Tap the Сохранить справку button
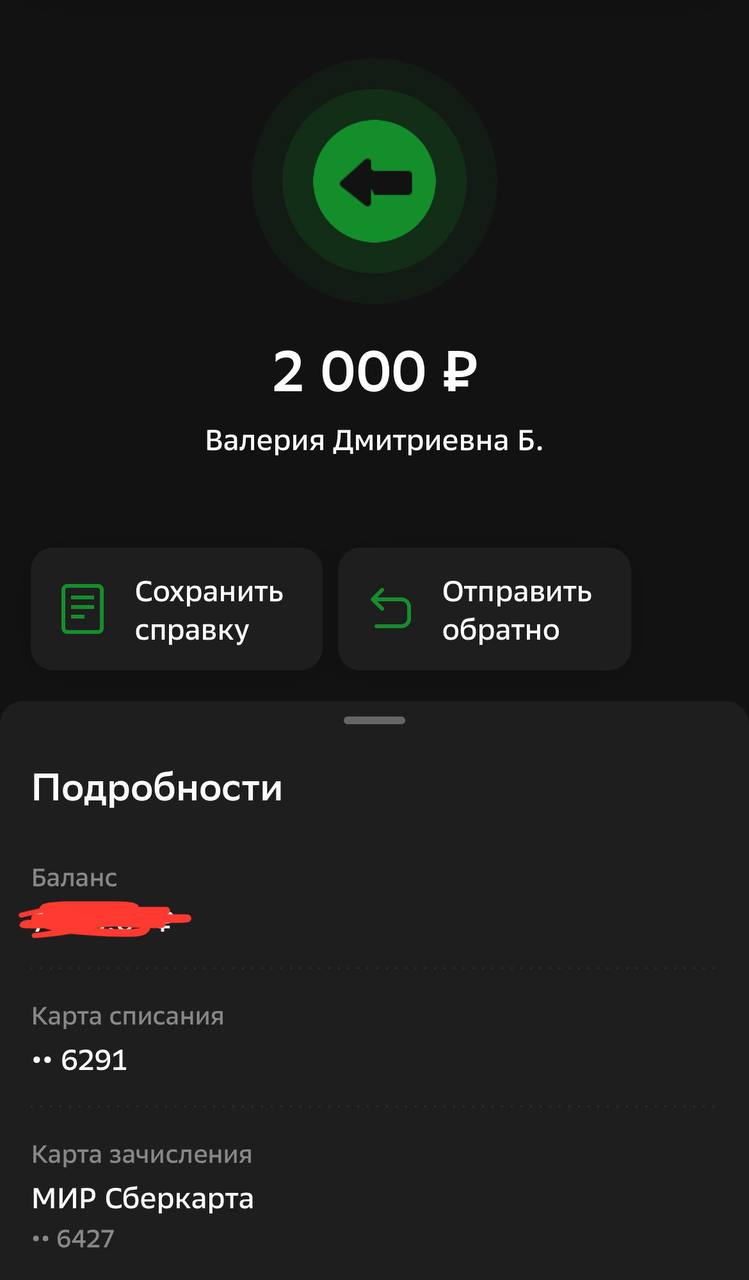 [x=176, y=609]
